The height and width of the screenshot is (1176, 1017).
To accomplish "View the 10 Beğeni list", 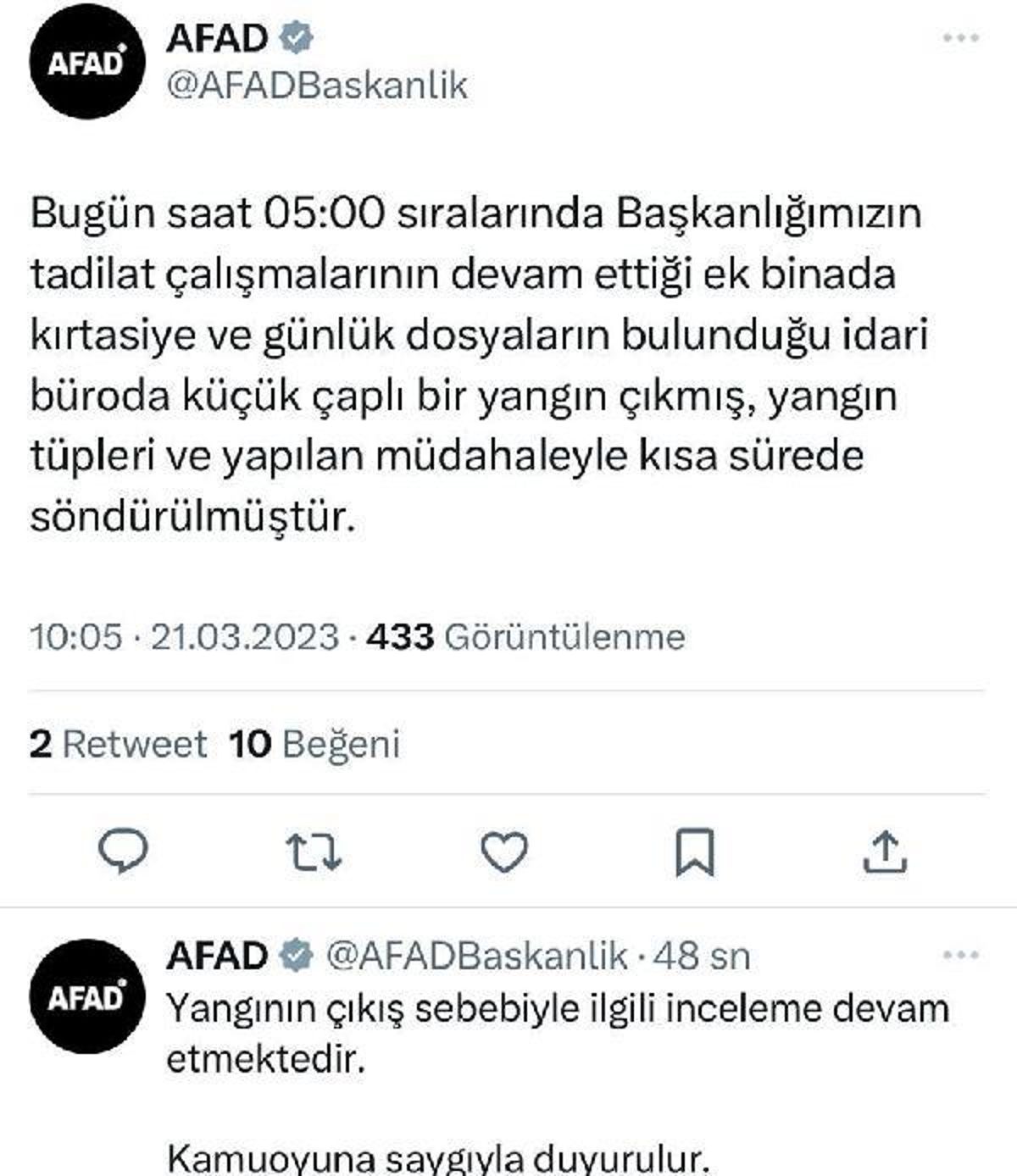I will pyautogui.click(x=314, y=744).
